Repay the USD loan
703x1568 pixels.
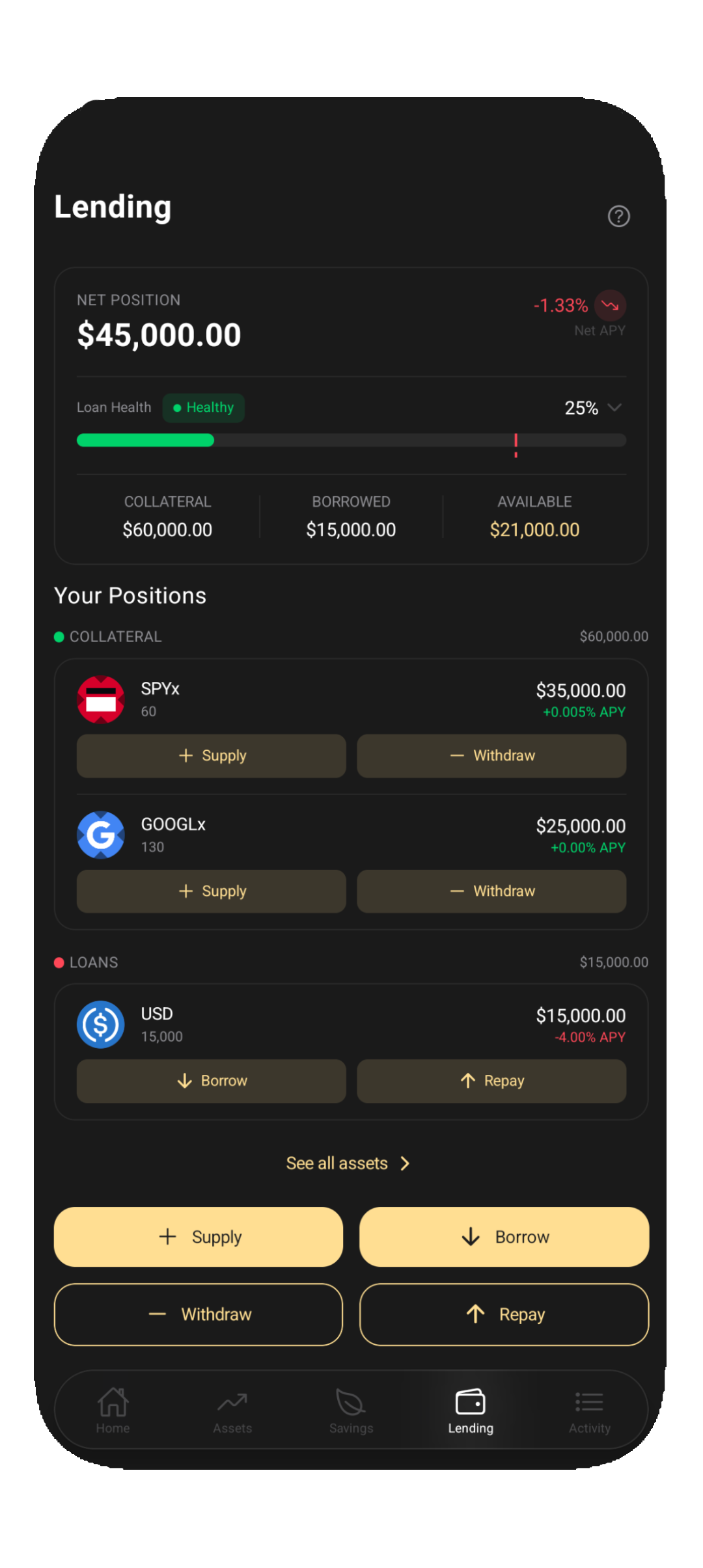click(x=491, y=1080)
